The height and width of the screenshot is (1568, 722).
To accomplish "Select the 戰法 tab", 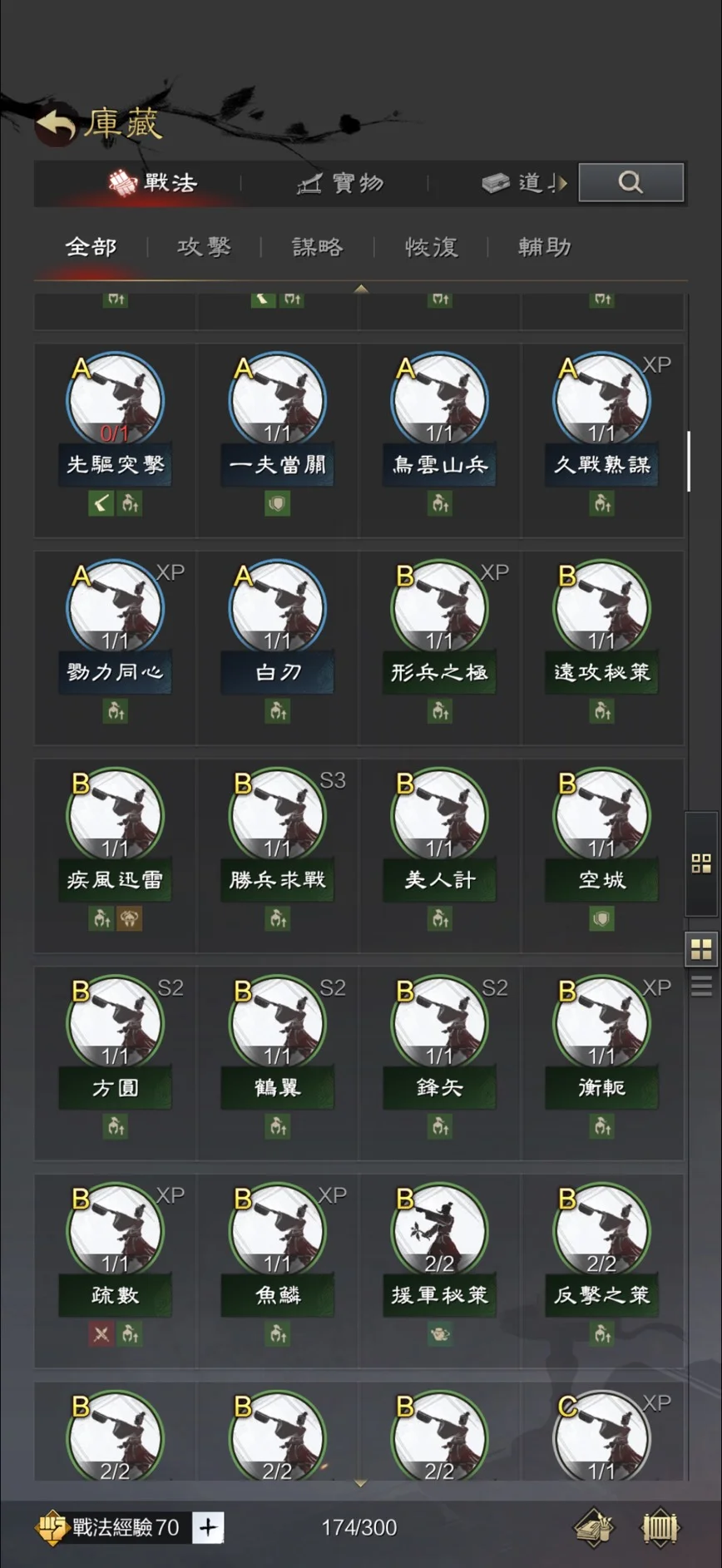I will [154, 182].
